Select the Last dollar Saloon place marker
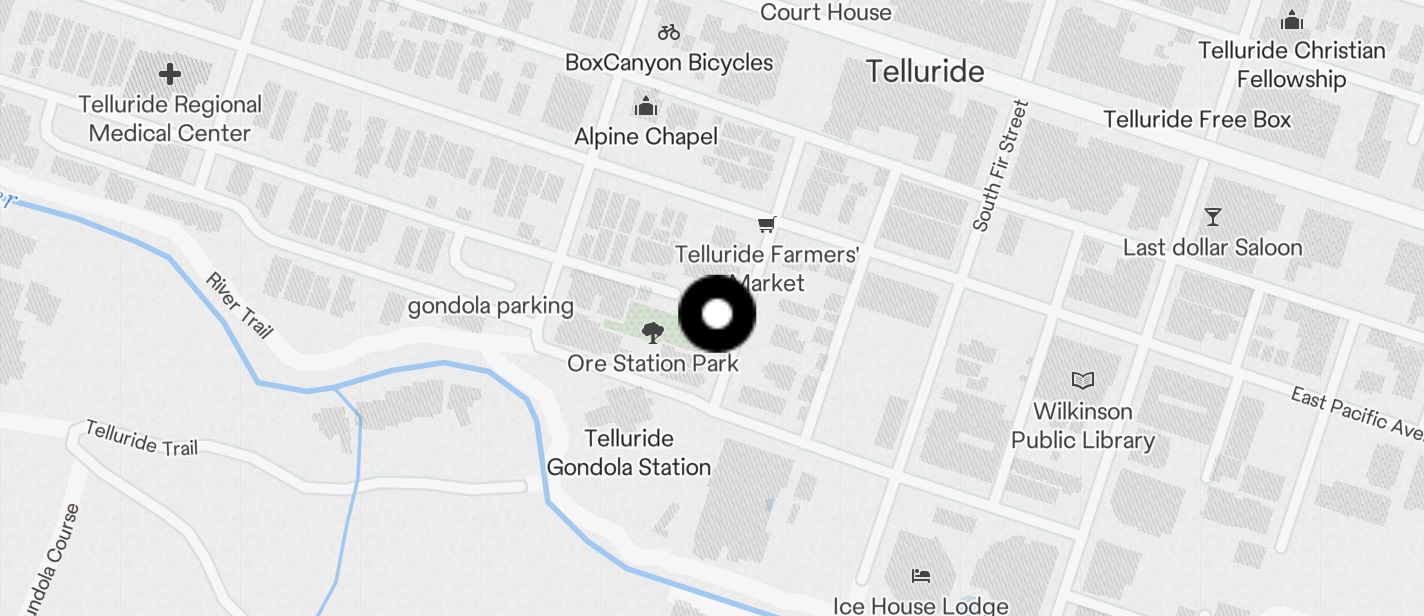This screenshot has height=616, width=1424. point(1212,216)
